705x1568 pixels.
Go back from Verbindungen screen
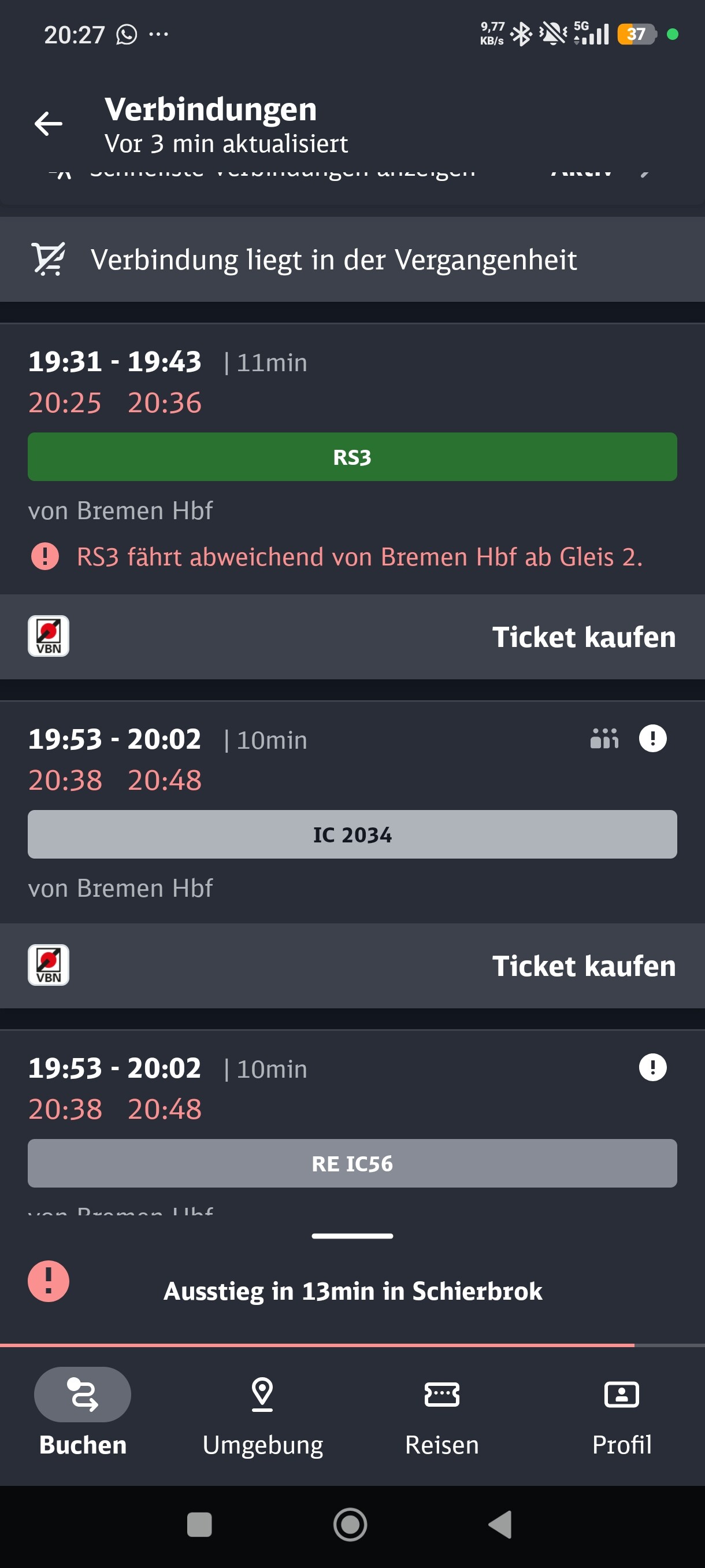pos(48,124)
